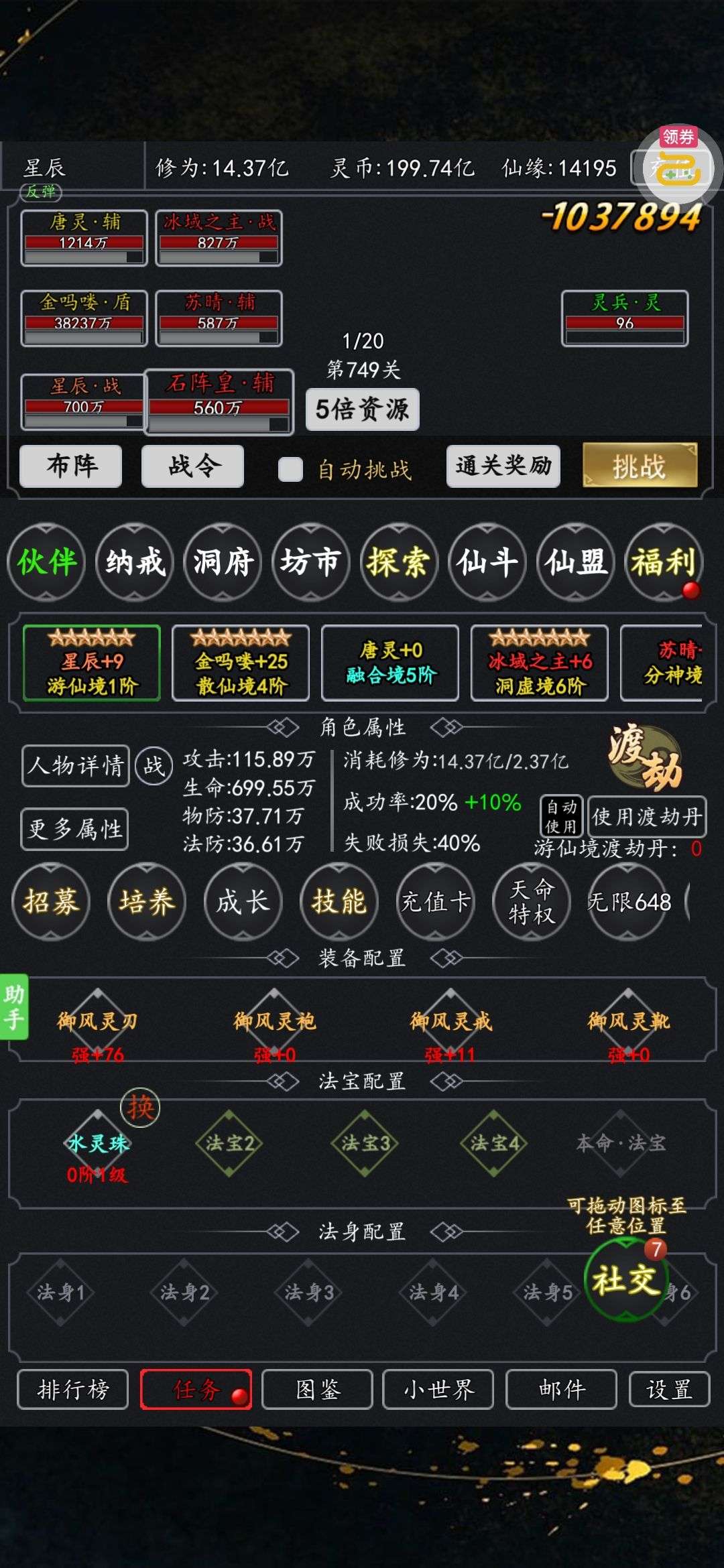Viewport: 724px width, 1568px height.
Task: Open the 招募 recruit menu
Action: tap(51, 901)
